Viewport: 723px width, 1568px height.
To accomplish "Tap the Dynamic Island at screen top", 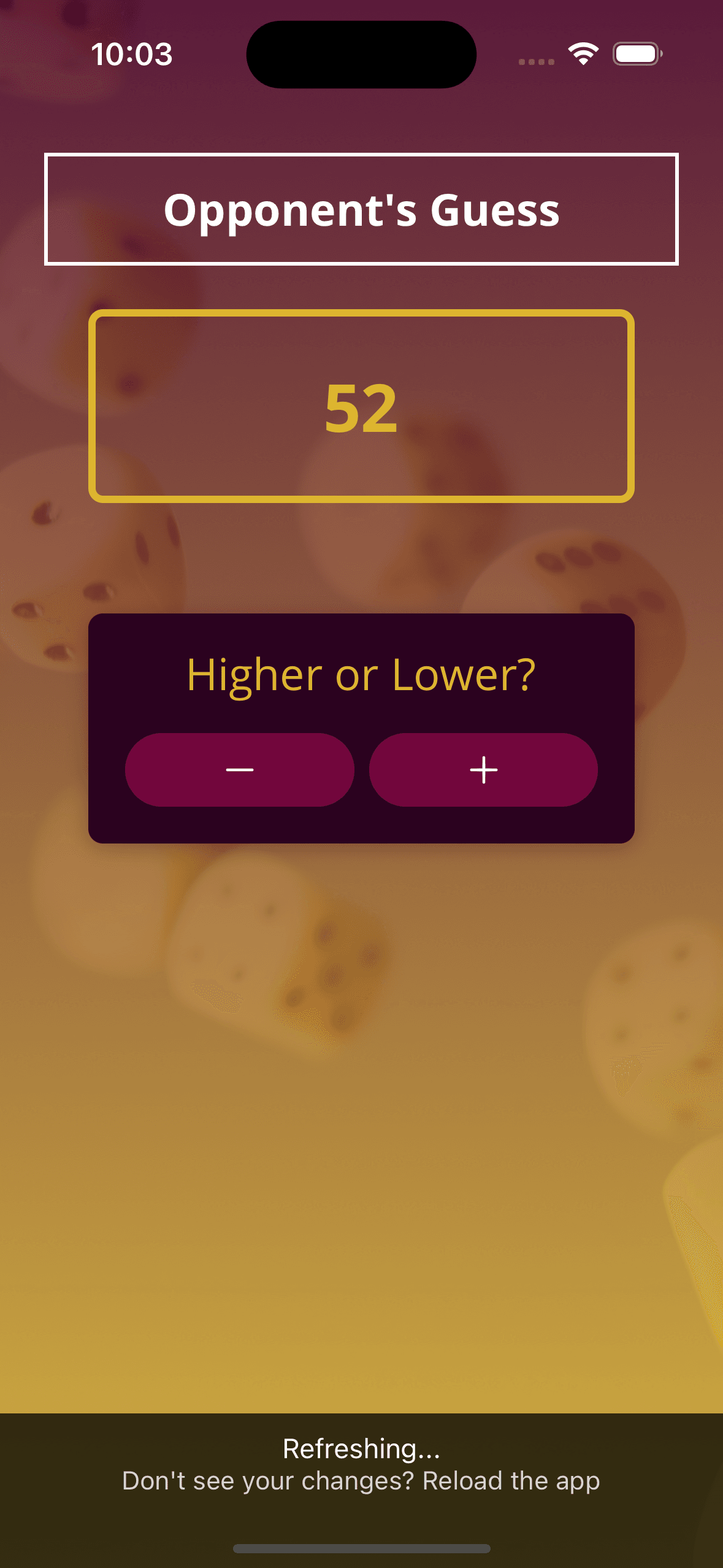I will 361,54.
